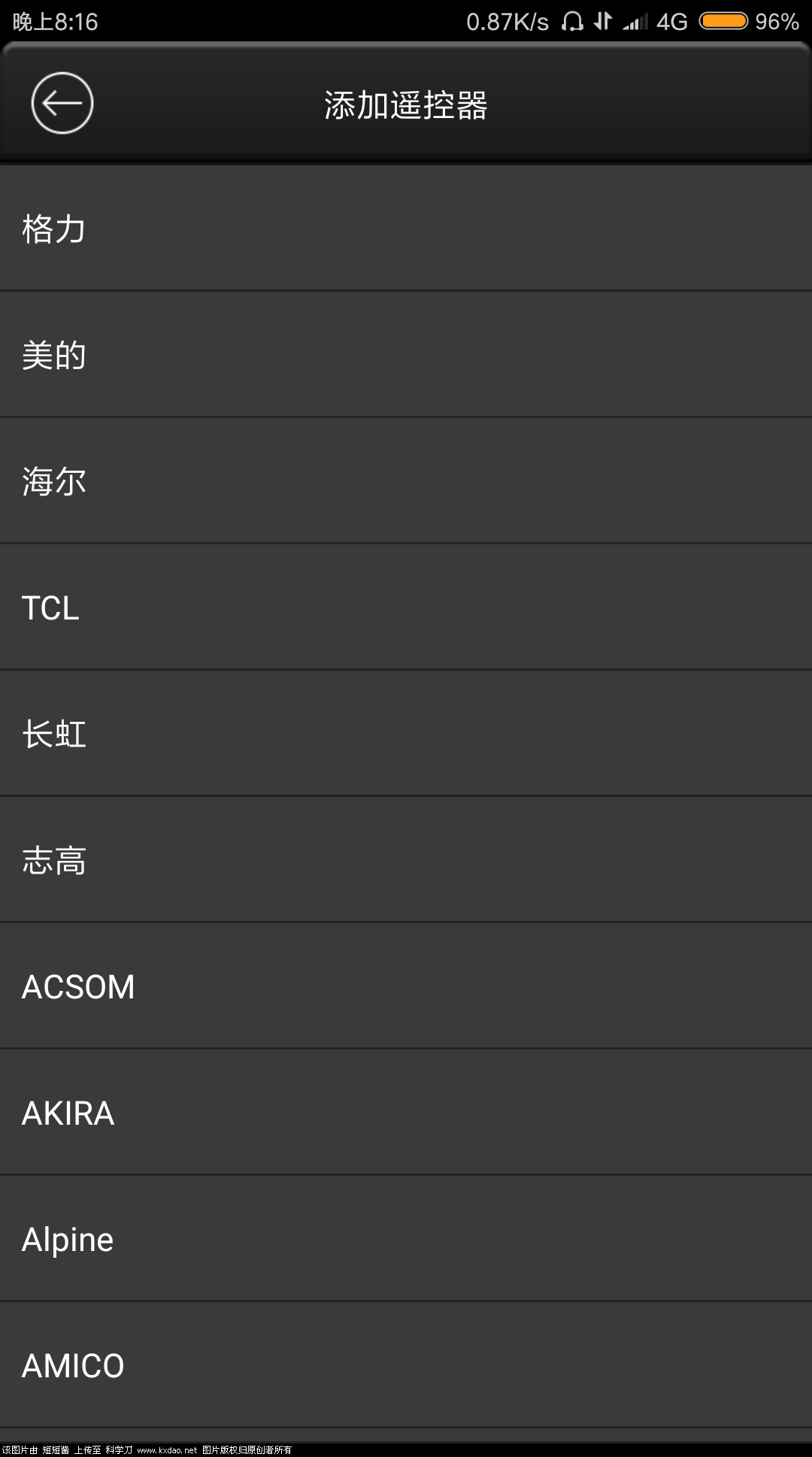Choose 美的 from the brand list
This screenshot has width=812, height=1457.
point(406,355)
